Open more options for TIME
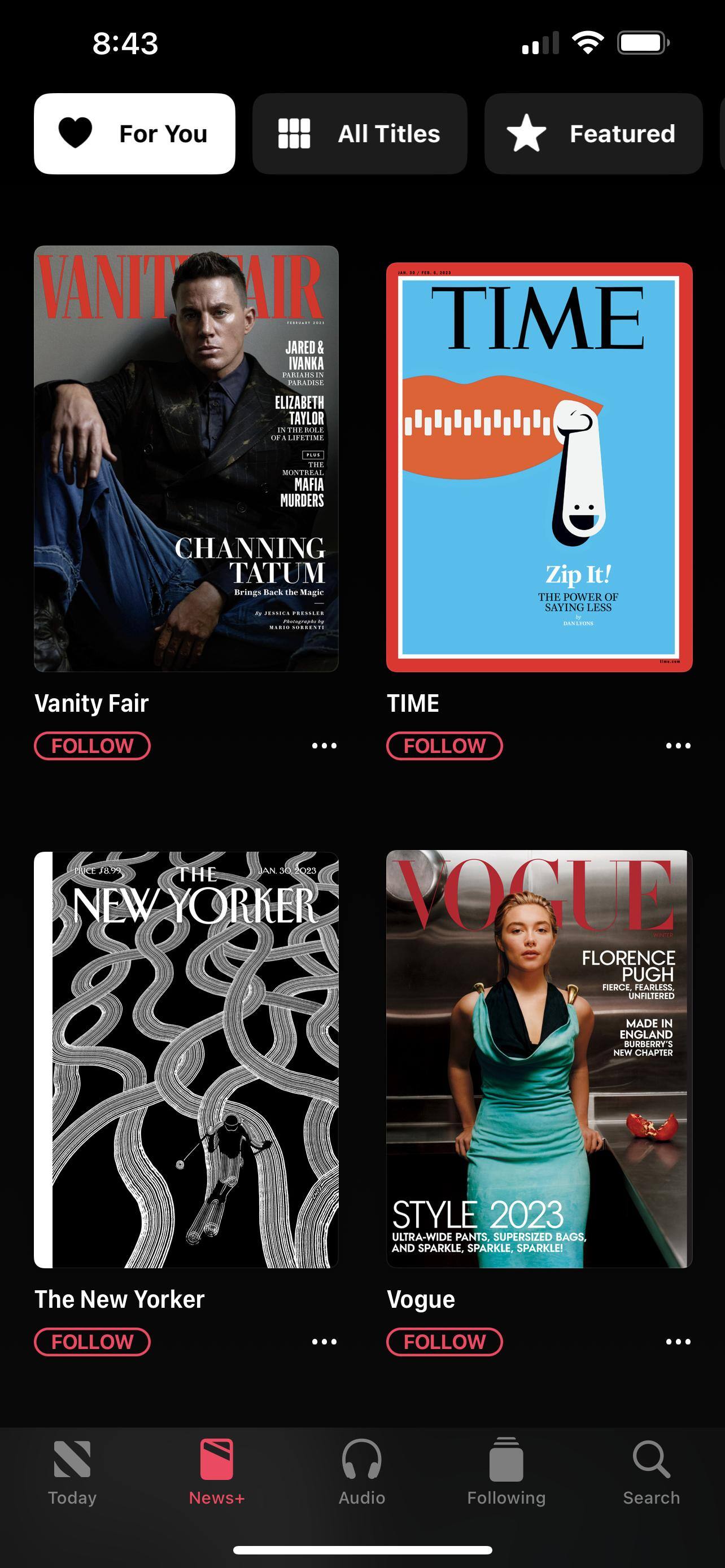 click(x=678, y=746)
